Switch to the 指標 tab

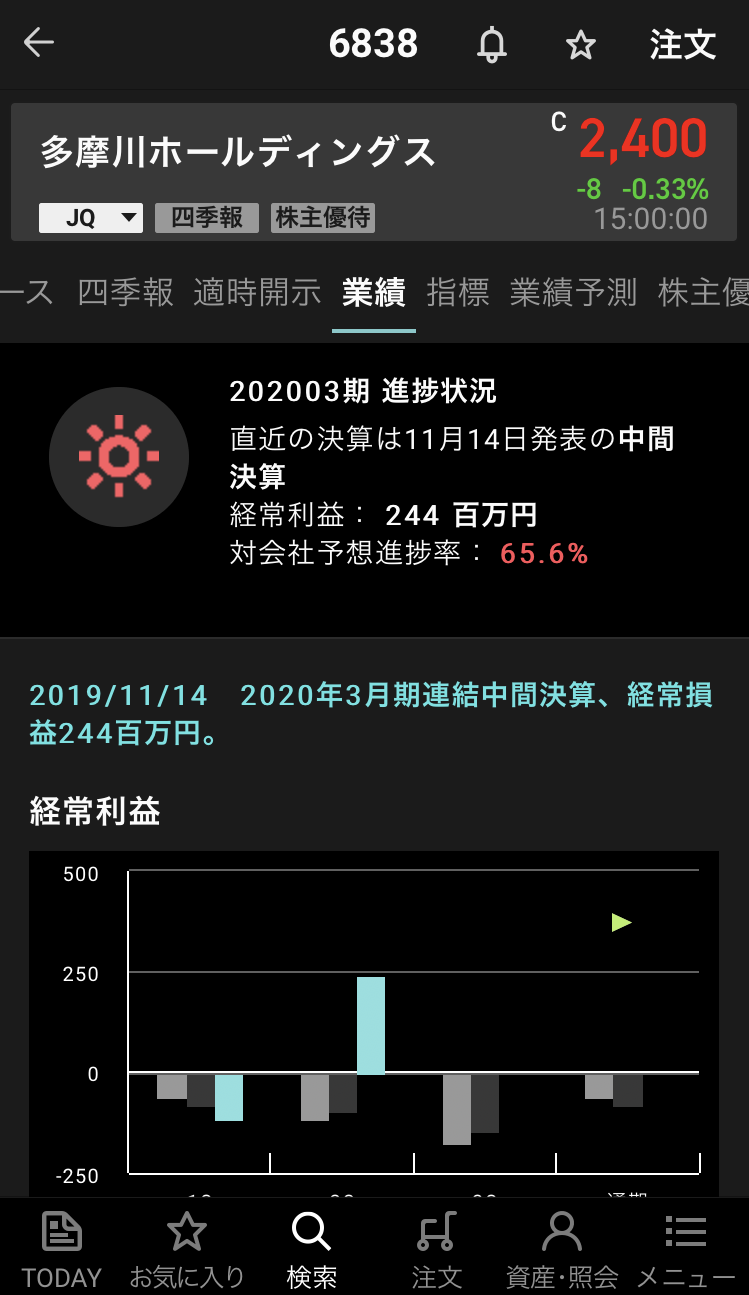click(458, 293)
